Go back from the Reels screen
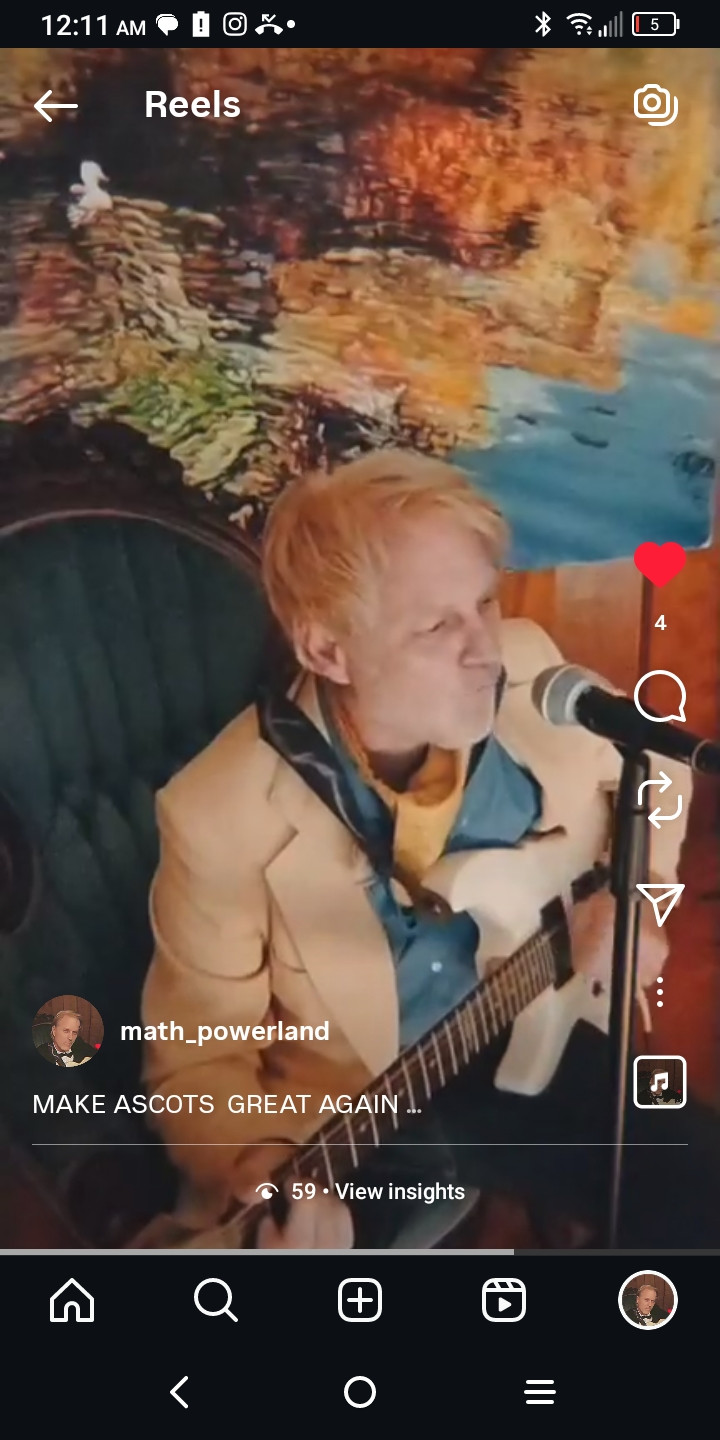720x1440 pixels. tap(55, 105)
